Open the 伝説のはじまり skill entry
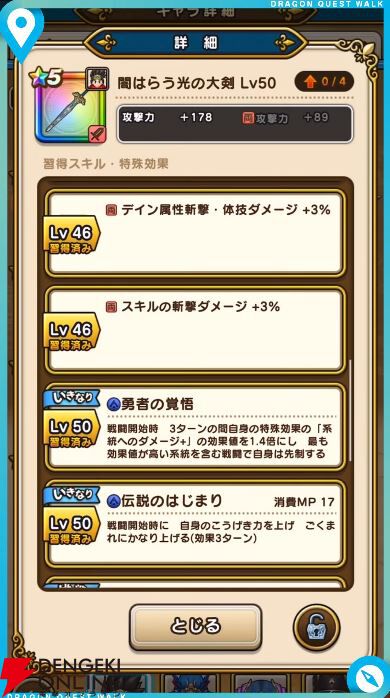Image resolution: width=390 pixels, height=698 pixels. click(x=195, y=523)
